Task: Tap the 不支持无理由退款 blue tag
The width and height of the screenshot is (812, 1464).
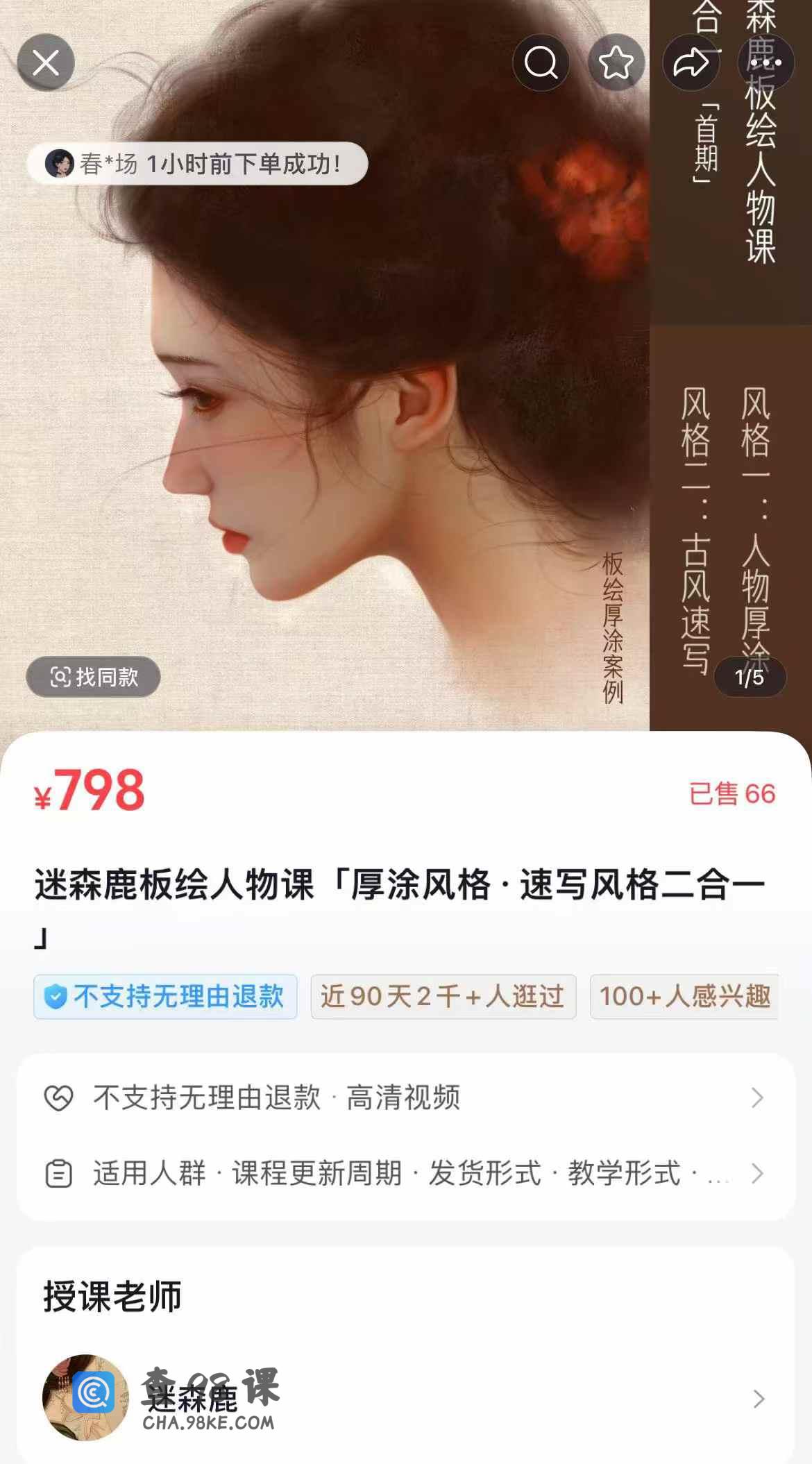Action: click(x=165, y=997)
